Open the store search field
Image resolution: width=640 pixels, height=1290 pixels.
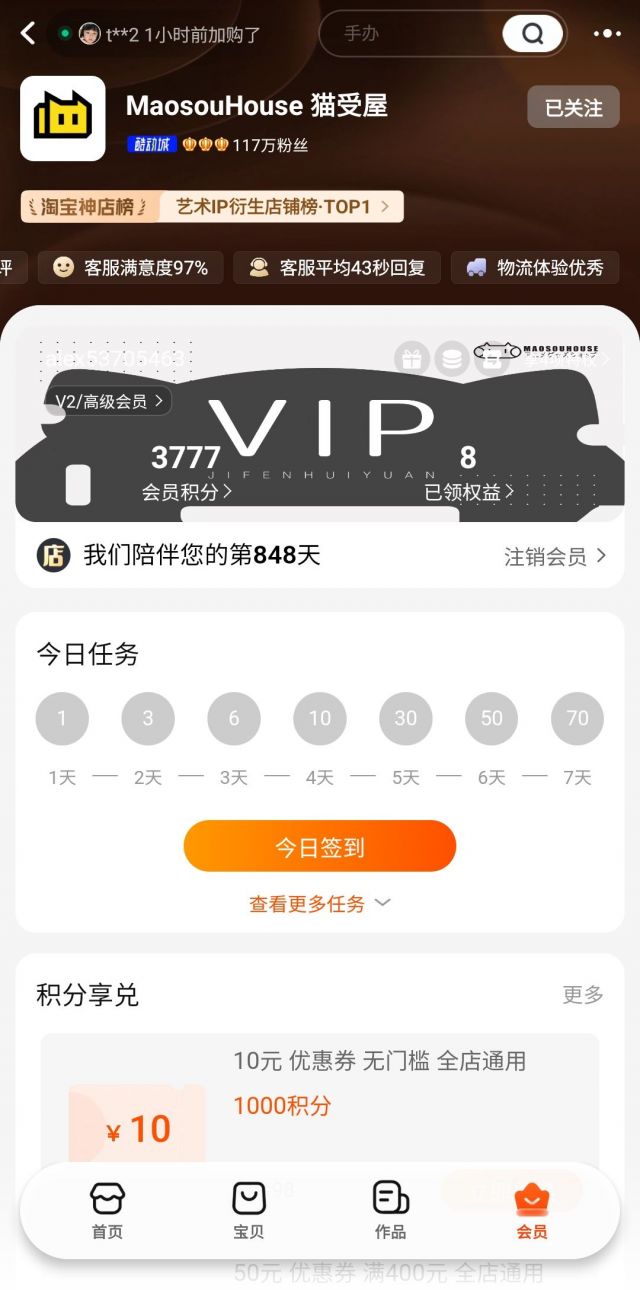click(410, 34)
